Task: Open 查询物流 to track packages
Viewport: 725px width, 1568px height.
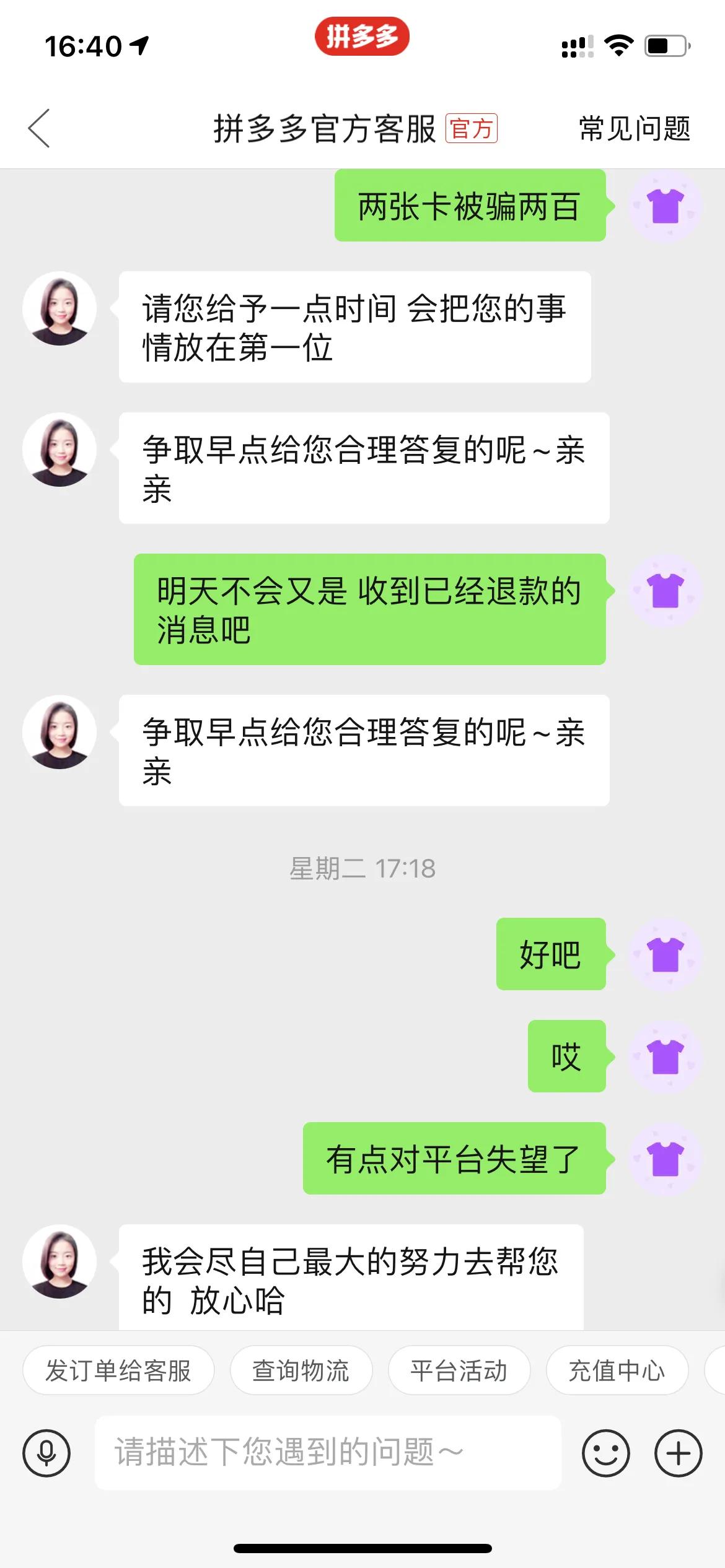Action: pos(301,1370)
